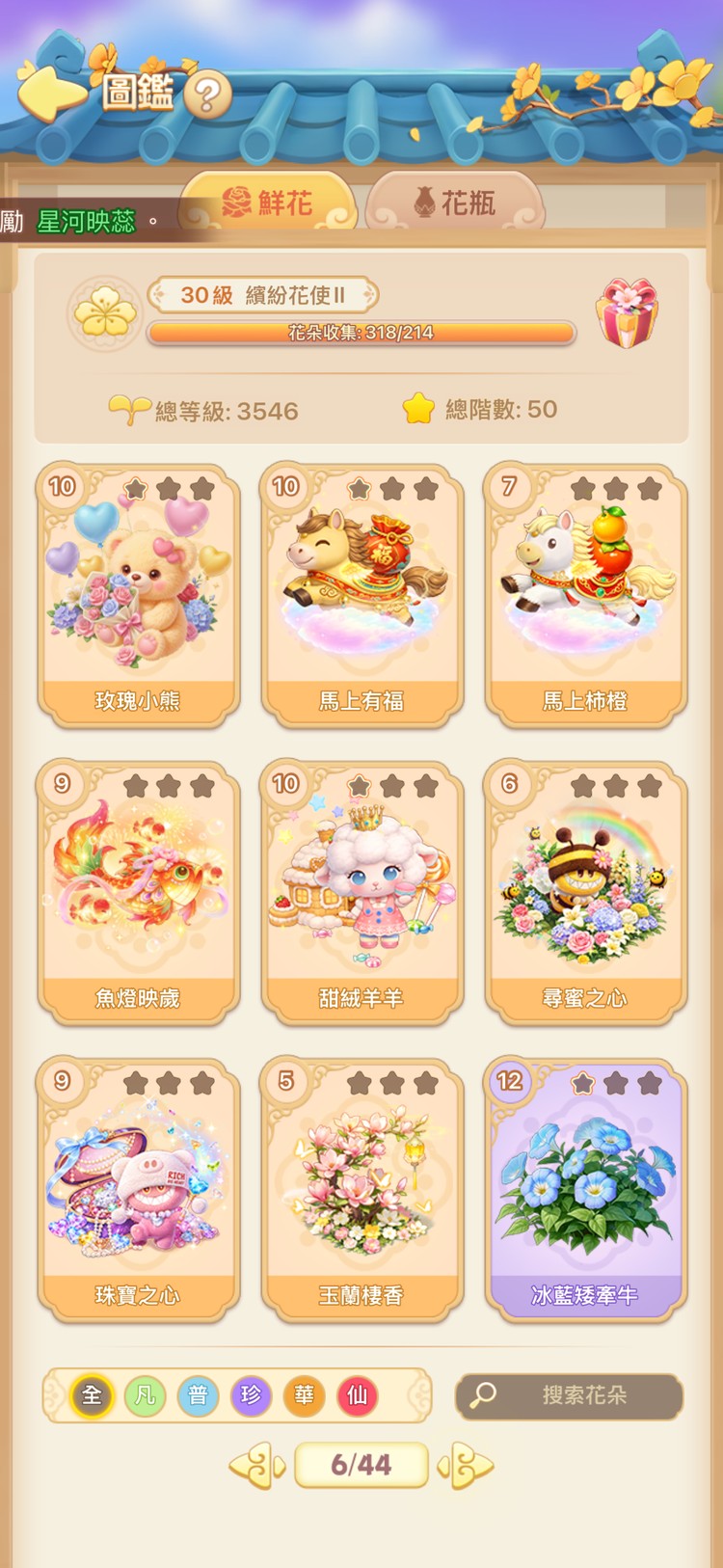Select the 凡 rarity filter
The width and height of the screenshot is (723, 1568).
[x=145, y=1395]
